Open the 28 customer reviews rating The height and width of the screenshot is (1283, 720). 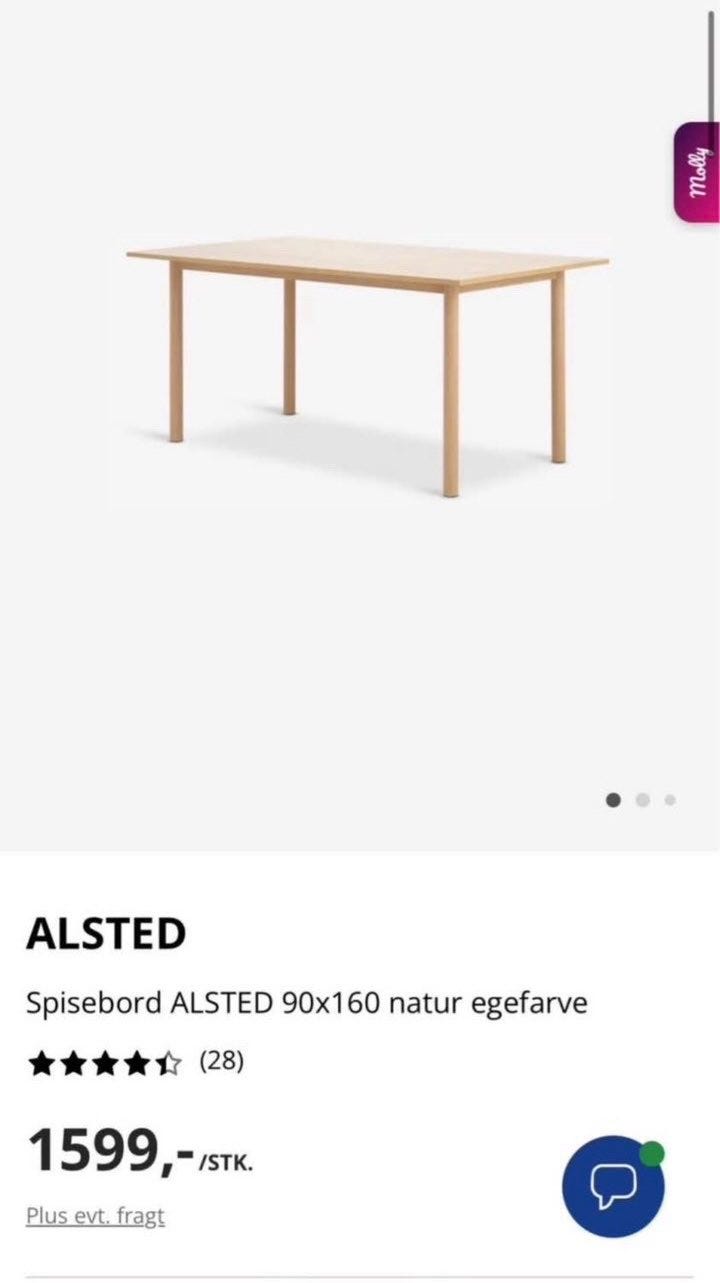point(136,1062)
